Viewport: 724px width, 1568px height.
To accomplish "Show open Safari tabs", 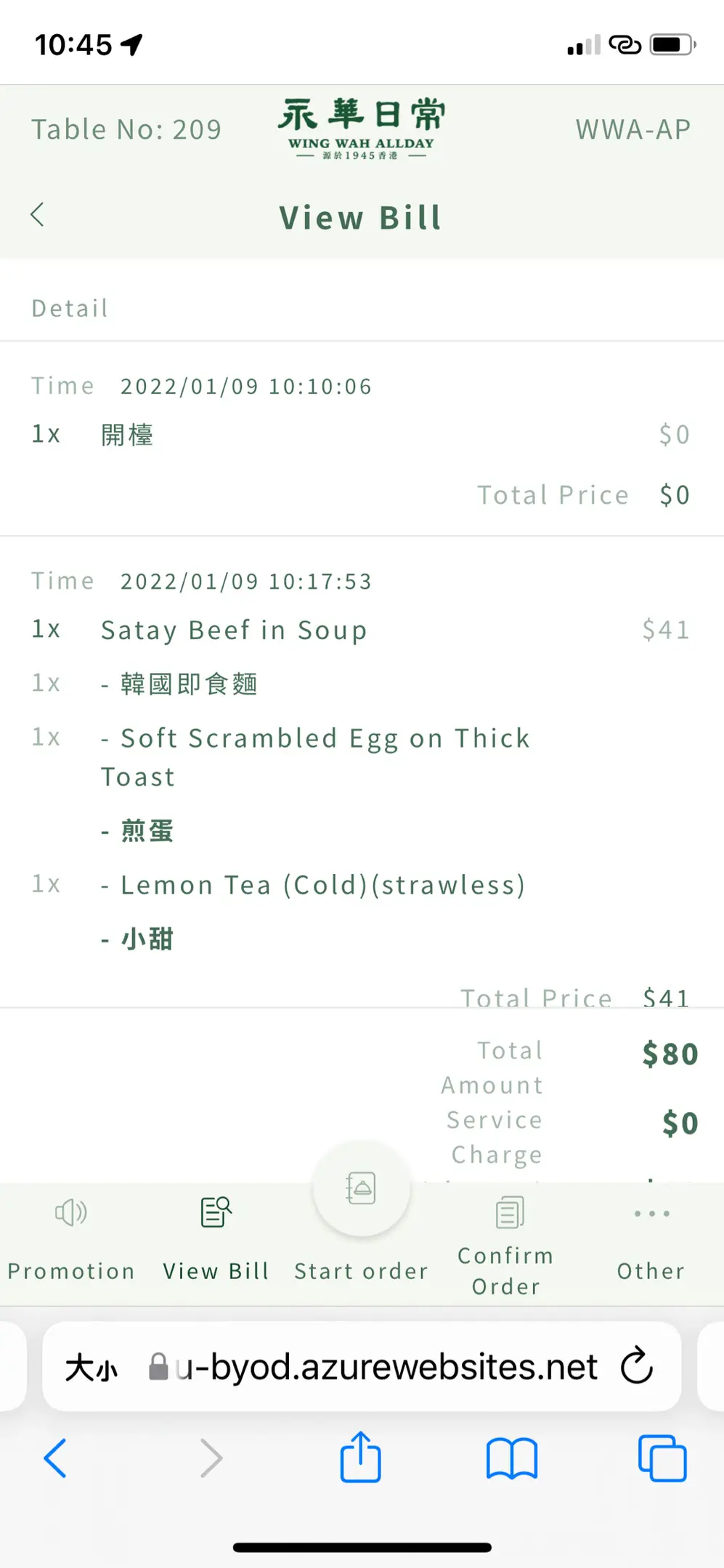I will (x=662, y=1458).
